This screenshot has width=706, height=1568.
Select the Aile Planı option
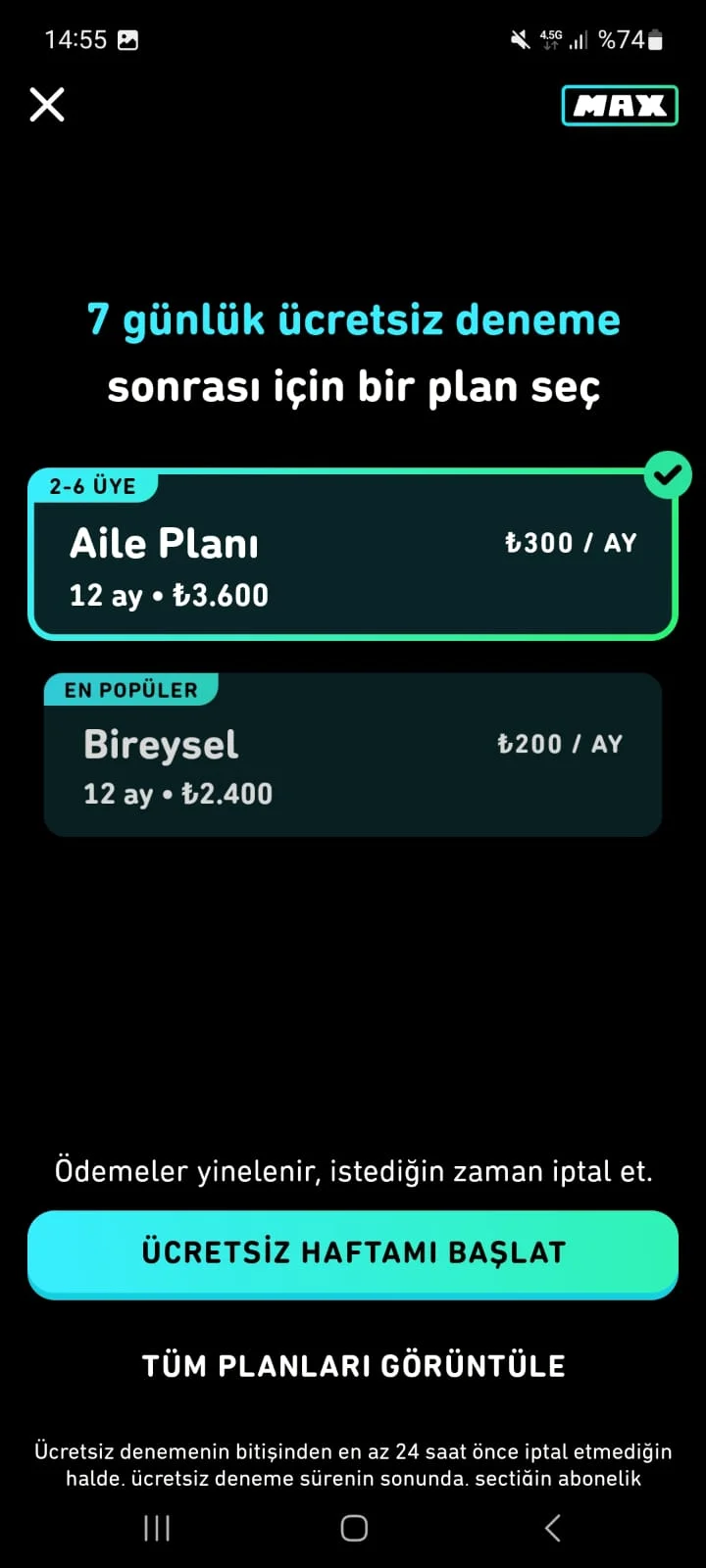click(353, 556)
